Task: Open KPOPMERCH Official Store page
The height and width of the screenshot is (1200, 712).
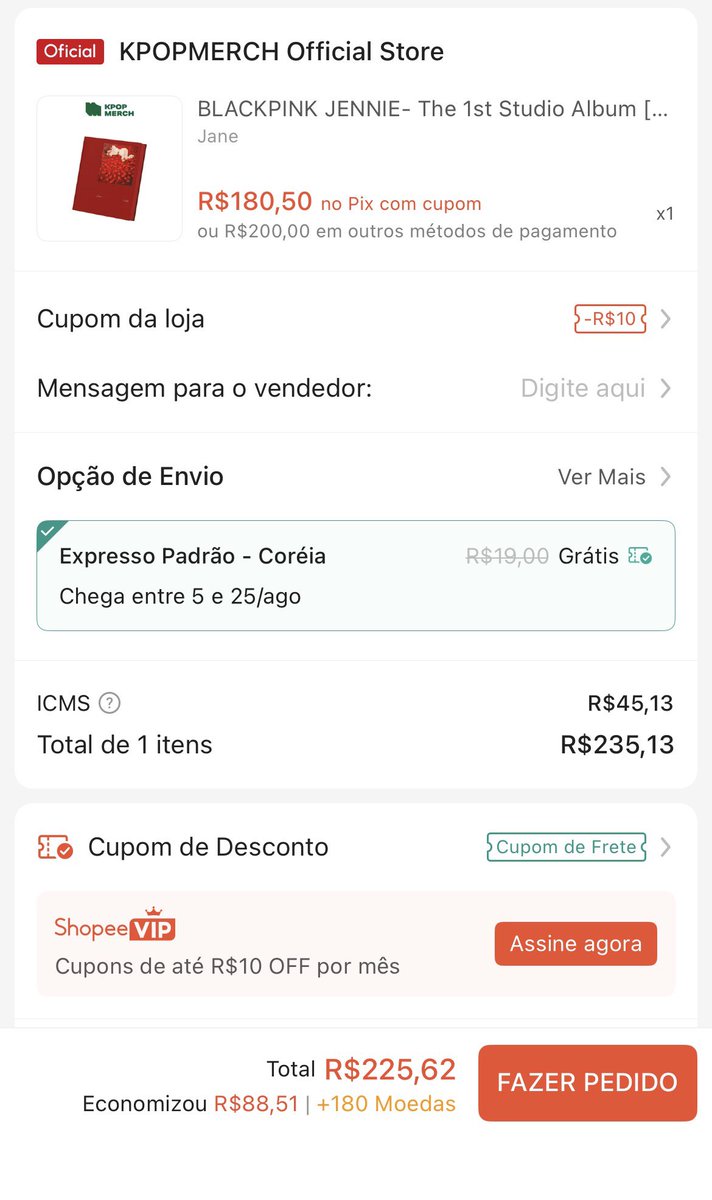Action: click(281, 51)
